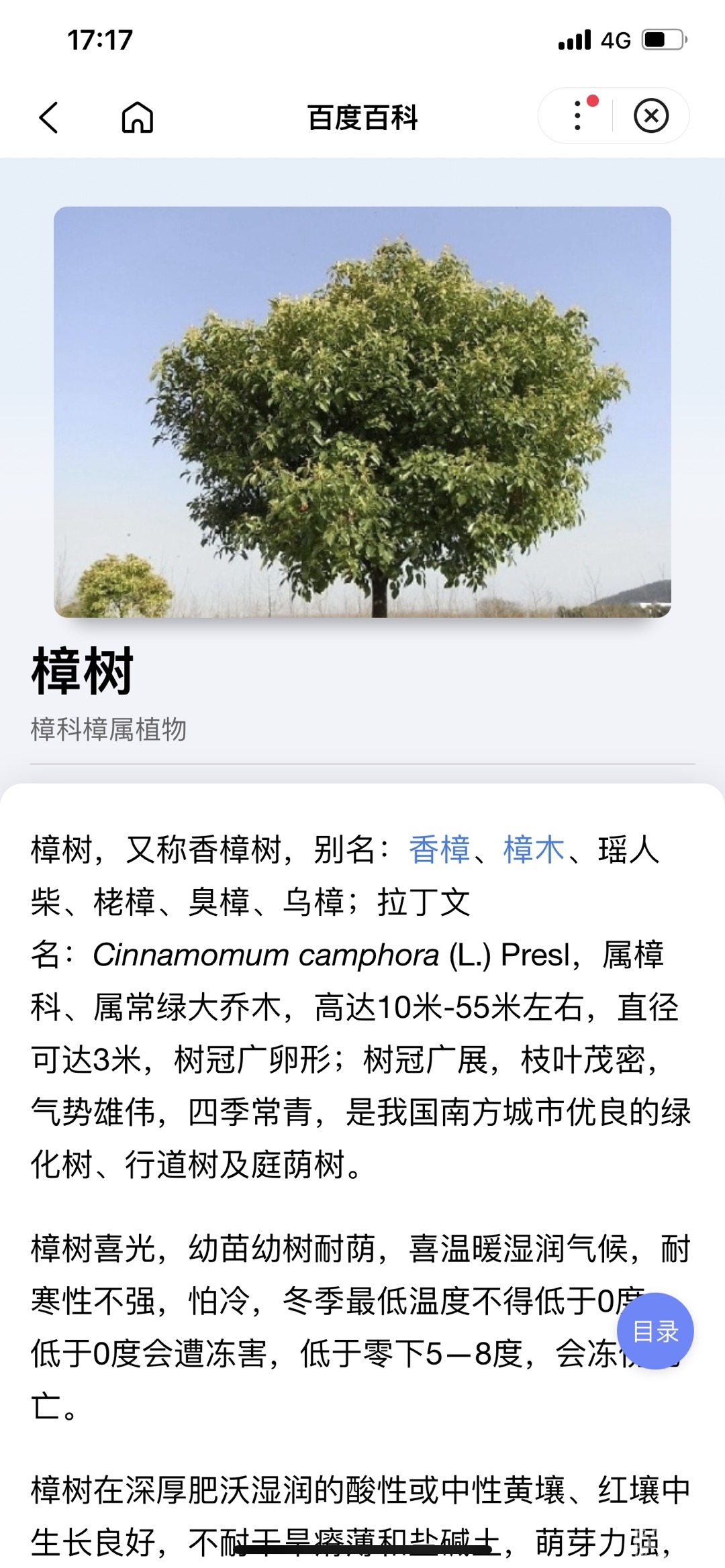Return to the Baidu Baike home page
This screenshot has height=1568, width=725.
tap(138, 117)
